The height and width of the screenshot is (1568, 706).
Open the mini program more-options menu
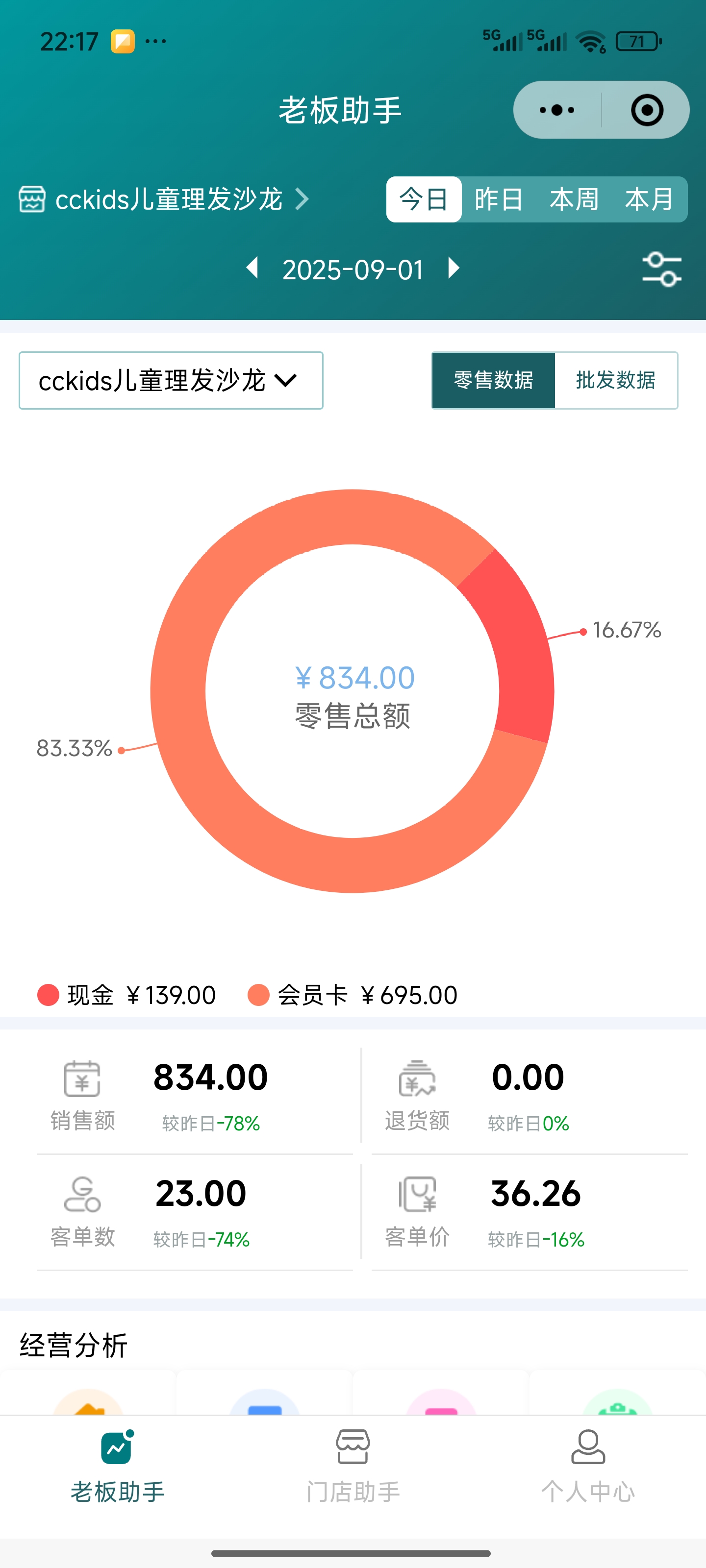point(557,110)
